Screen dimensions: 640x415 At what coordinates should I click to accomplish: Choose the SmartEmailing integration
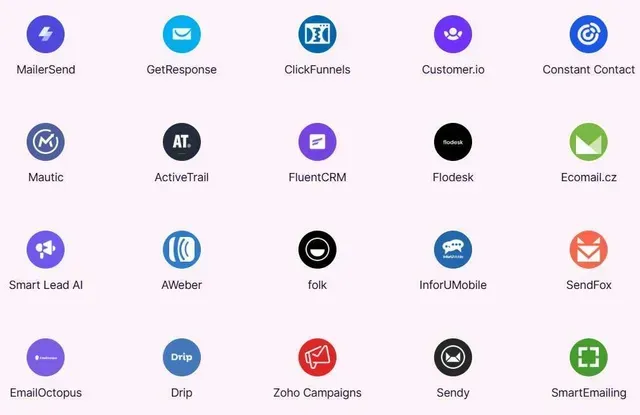click(x=588, y=357)
